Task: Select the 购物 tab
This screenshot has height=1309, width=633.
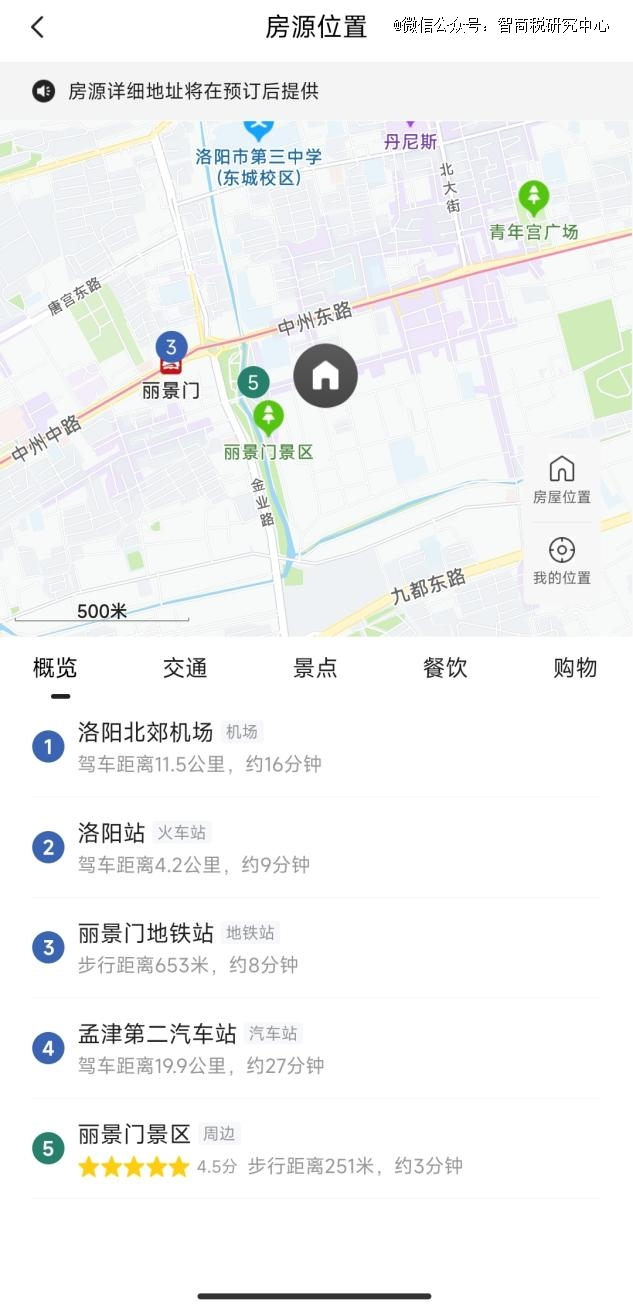Action: tap(574, 668)
